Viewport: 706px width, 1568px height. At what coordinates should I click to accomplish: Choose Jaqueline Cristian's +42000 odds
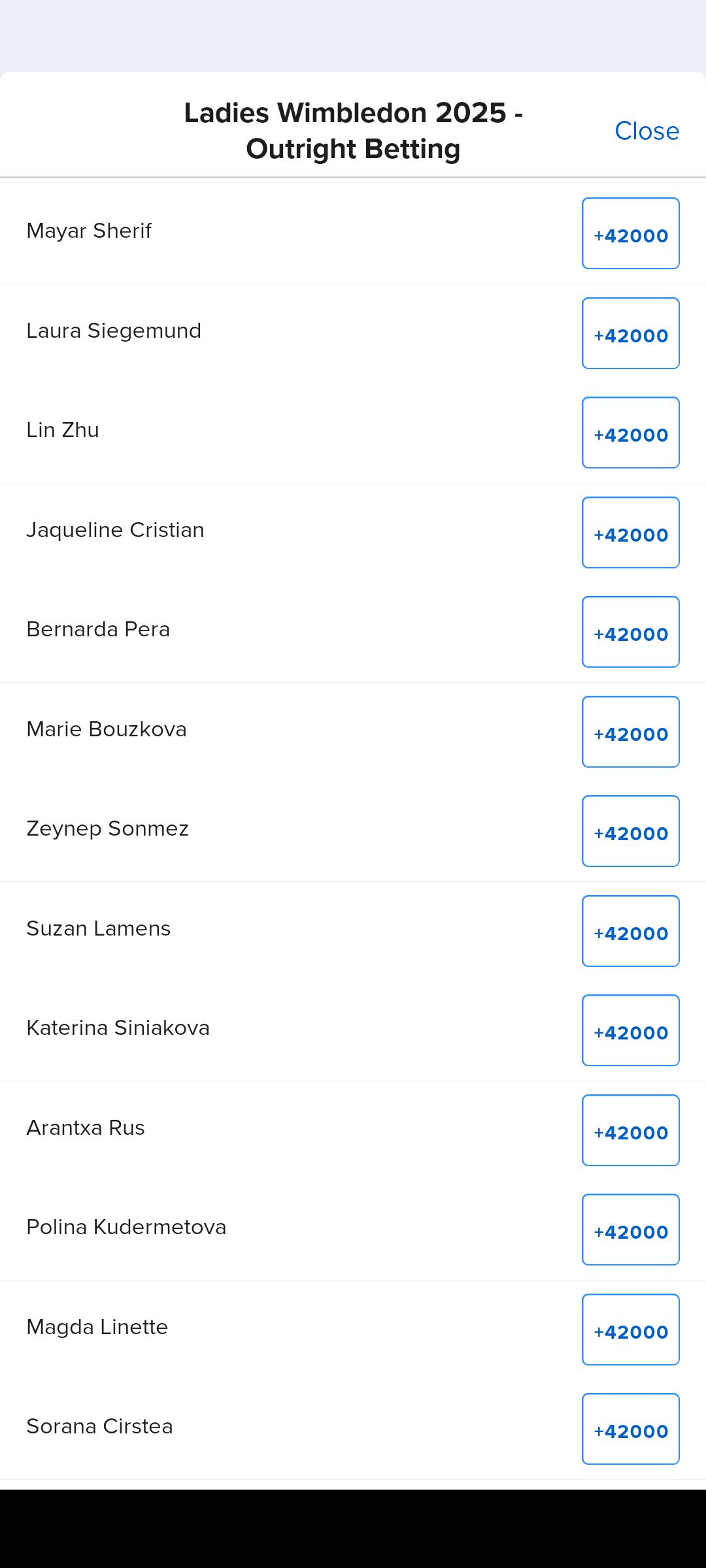click(x=630, y=532)
